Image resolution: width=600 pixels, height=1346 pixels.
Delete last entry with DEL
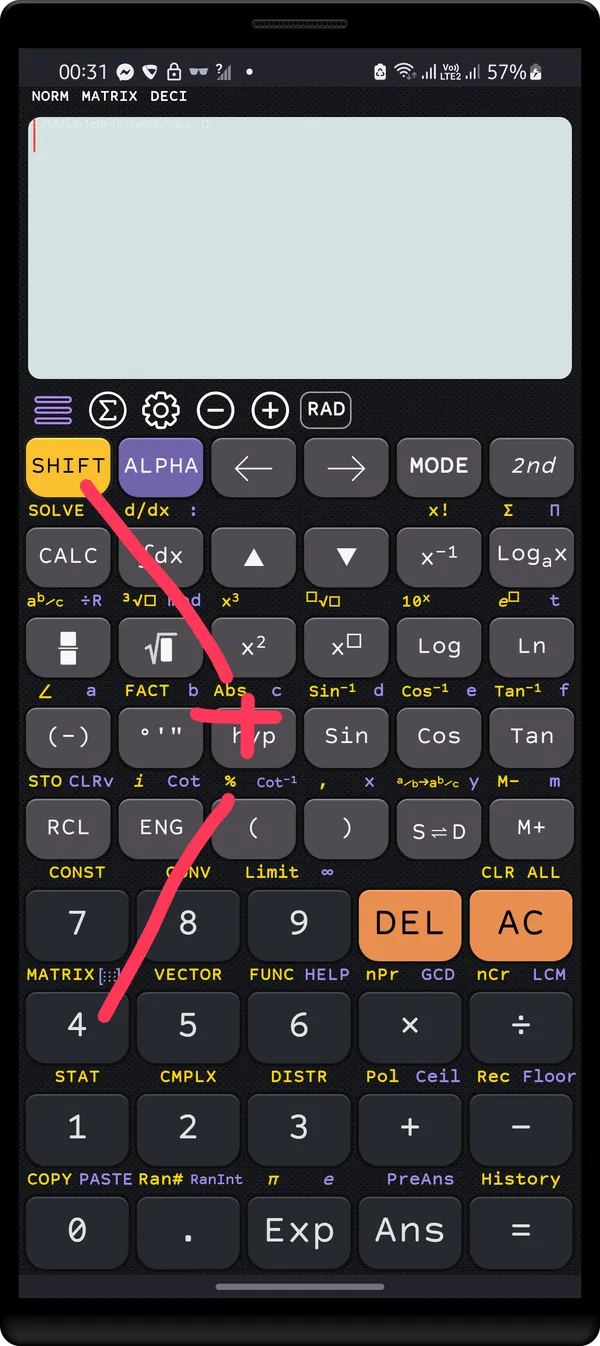tap(409, 923)
